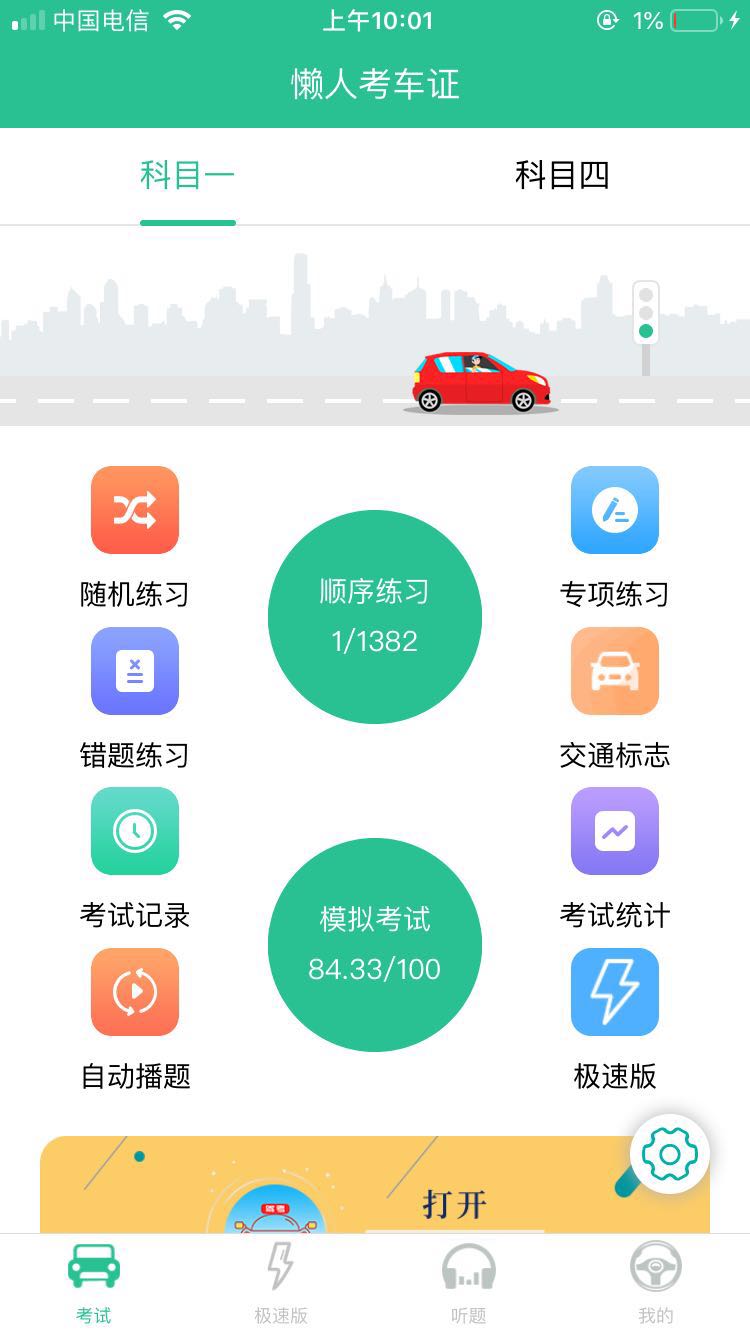Begin the 模拟考试 mock exam
This screenshot has width=750, height=1334.
375,944
